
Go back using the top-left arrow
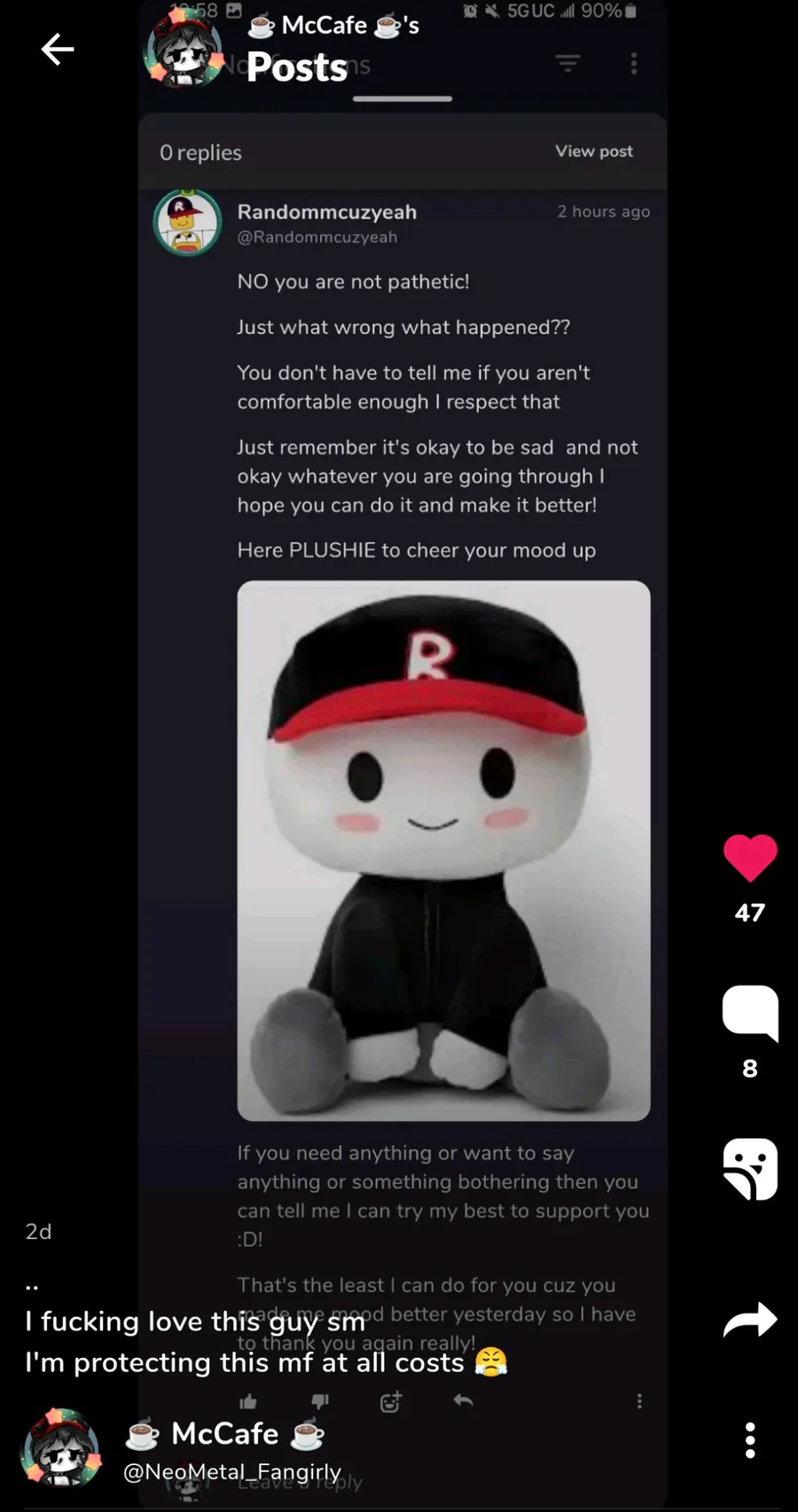coord(58,50)
